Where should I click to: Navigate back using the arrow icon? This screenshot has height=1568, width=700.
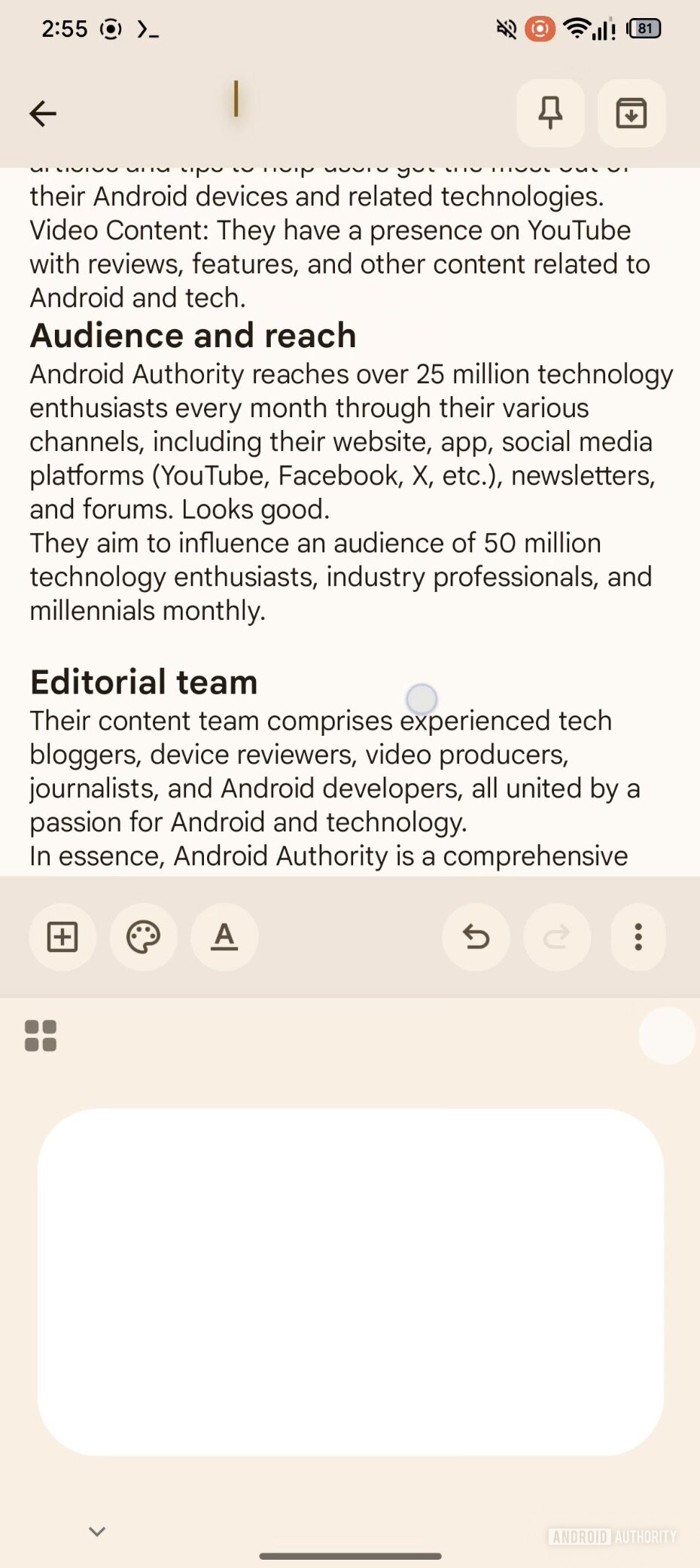43,113
